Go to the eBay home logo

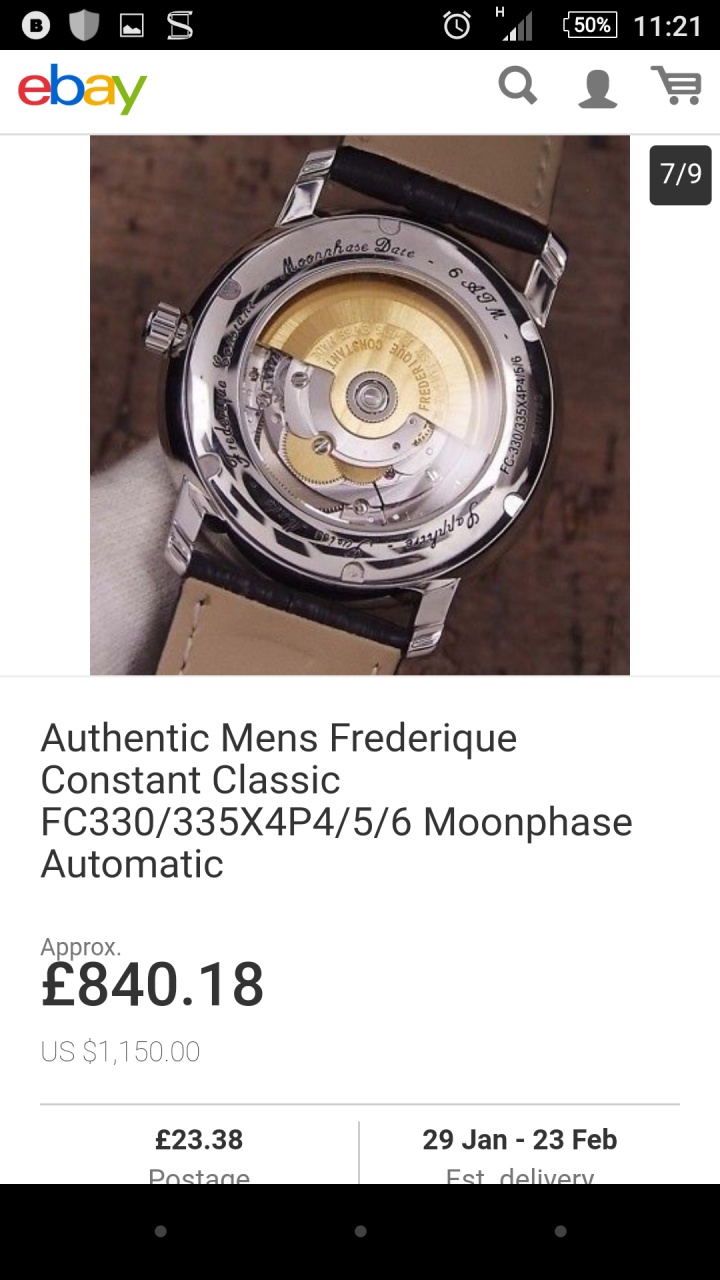[x=82, y=90]
